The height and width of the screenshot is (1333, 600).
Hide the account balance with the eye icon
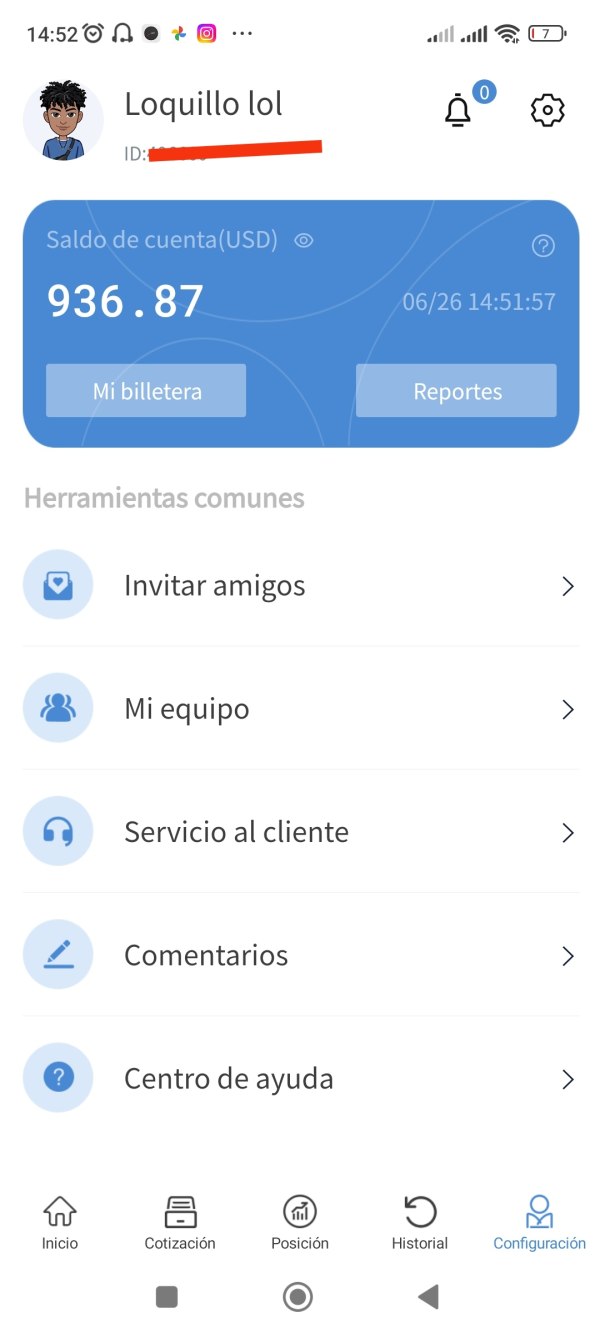[x=304, y=240]
